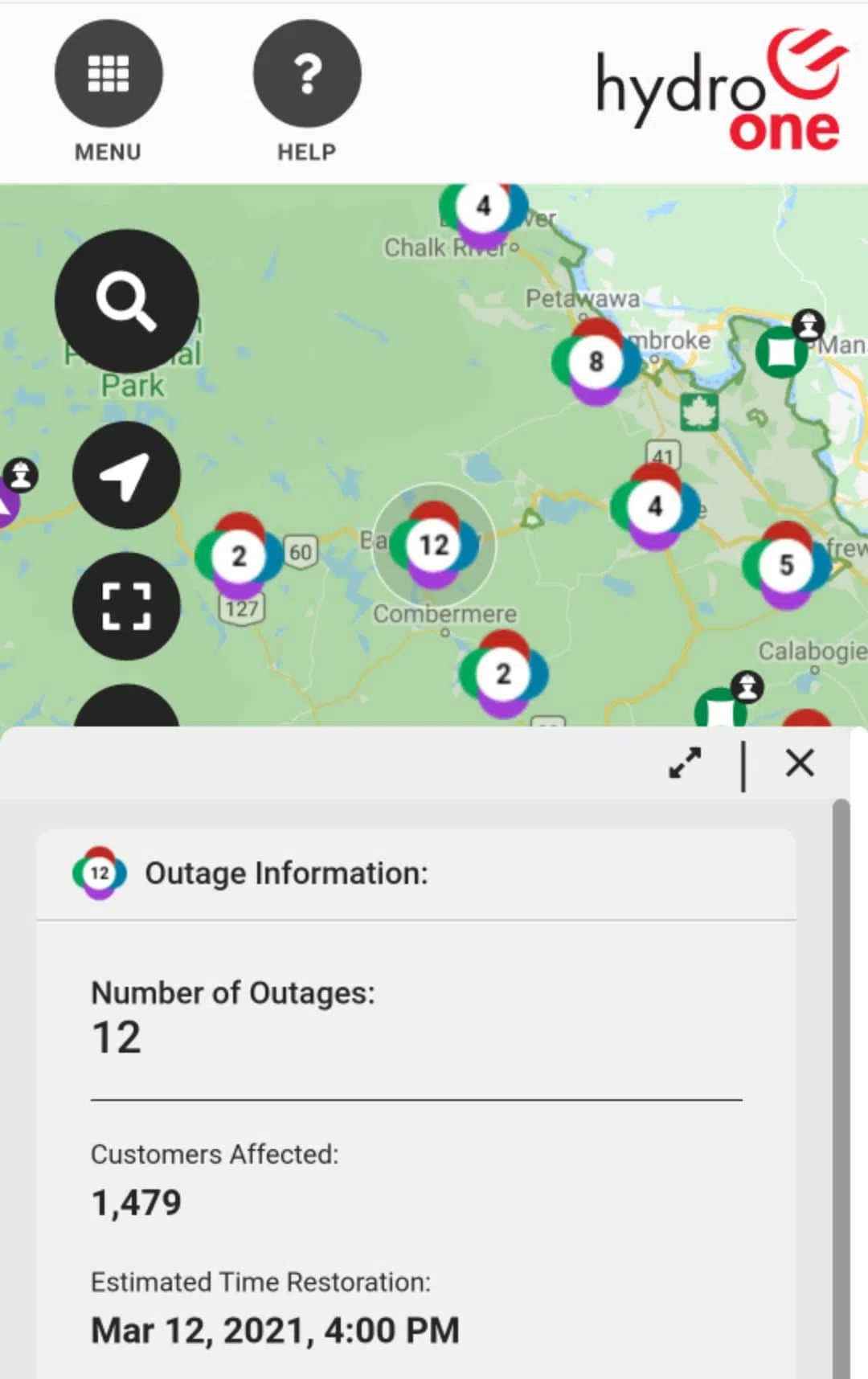Center map on my location

127,475
